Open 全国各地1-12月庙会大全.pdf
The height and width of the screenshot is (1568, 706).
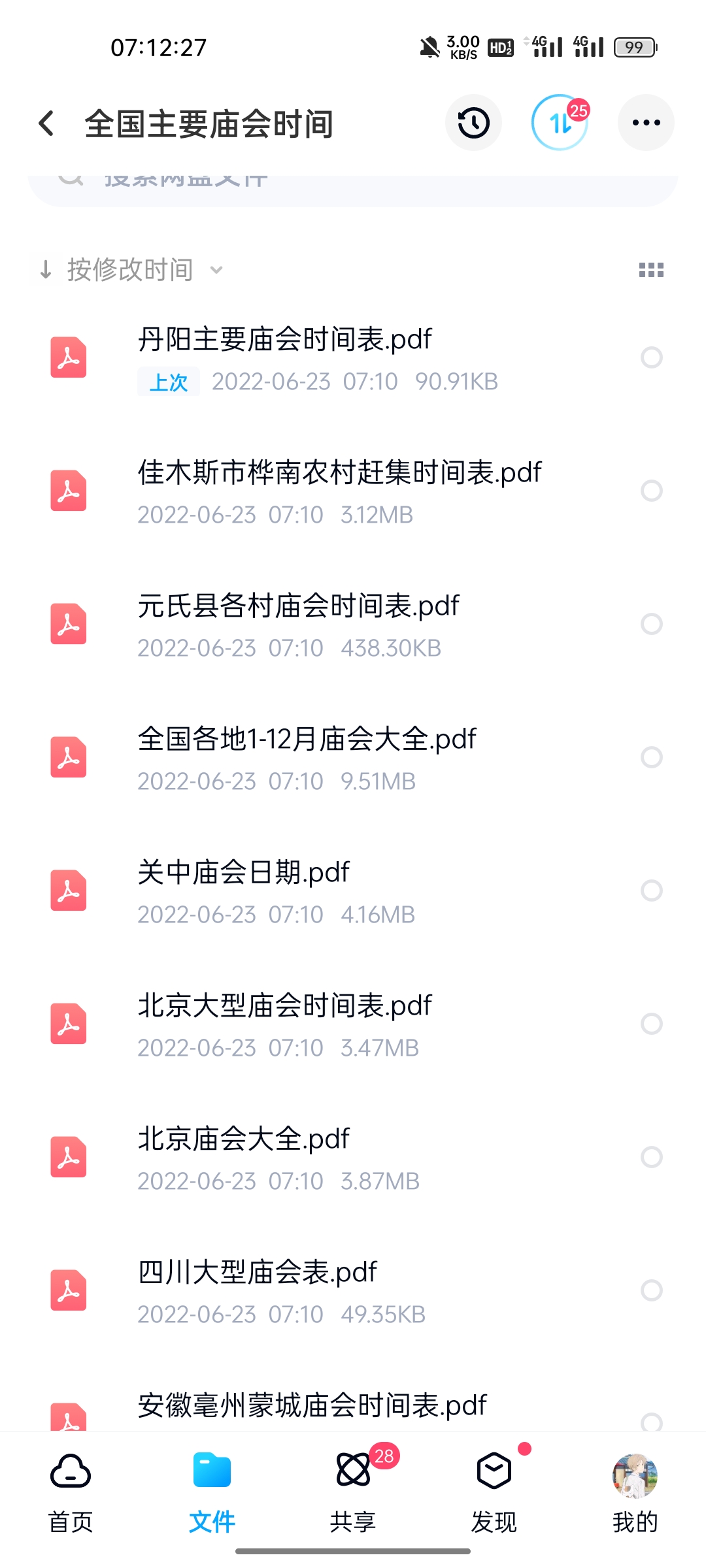[353, 759]
